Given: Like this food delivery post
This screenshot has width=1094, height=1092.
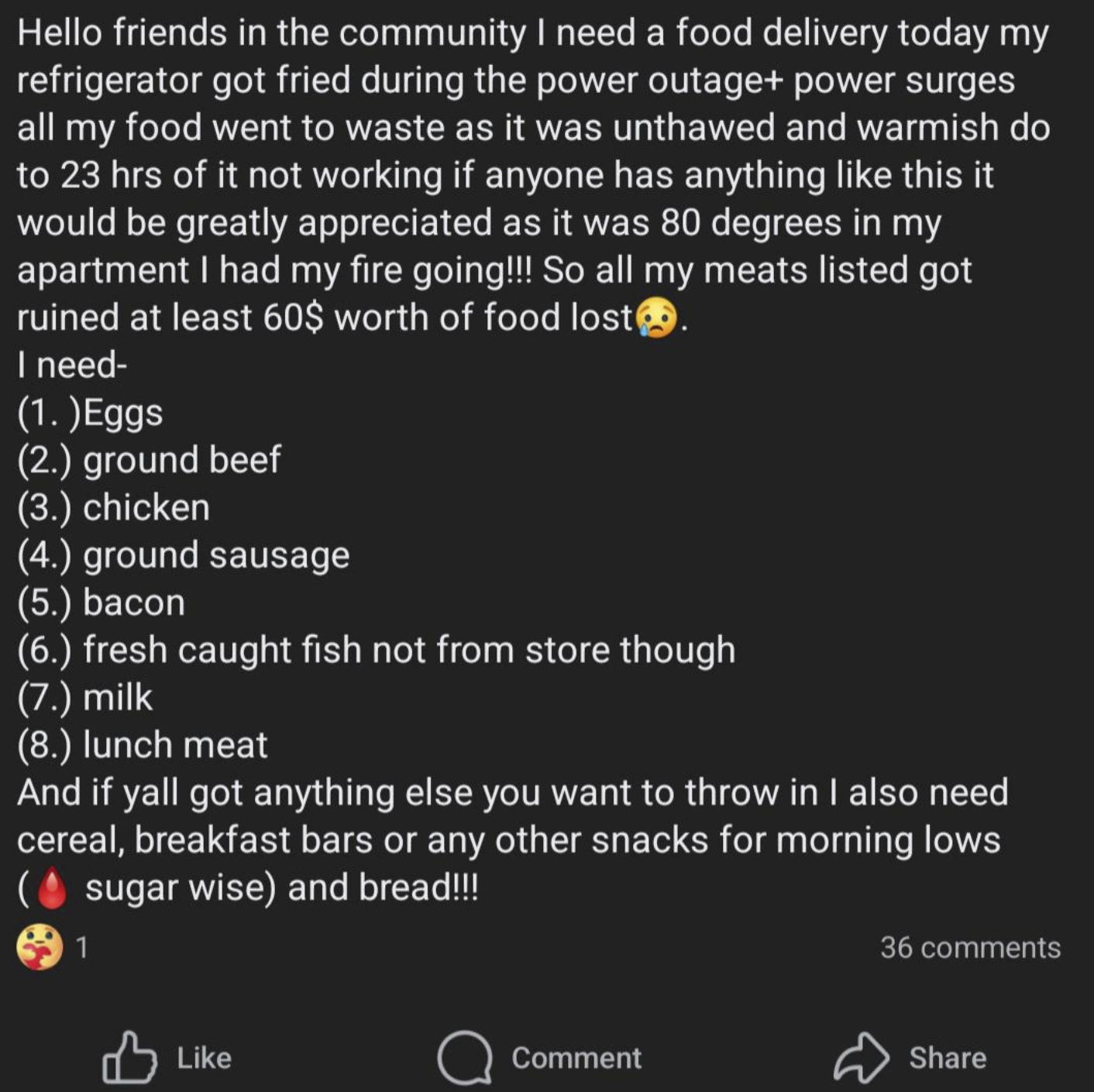Looking at the screenshot, I should 167,1057.
